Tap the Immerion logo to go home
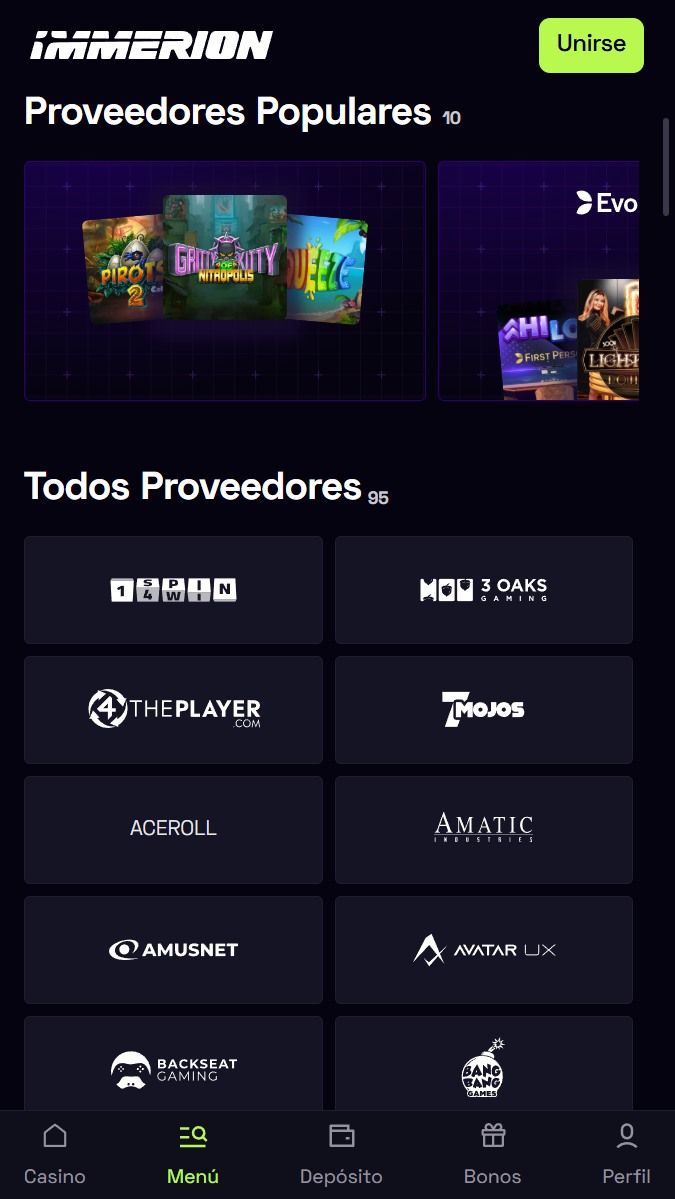Image resolution: width=675 pixels, height=1199 pixels. click(151, 45)
